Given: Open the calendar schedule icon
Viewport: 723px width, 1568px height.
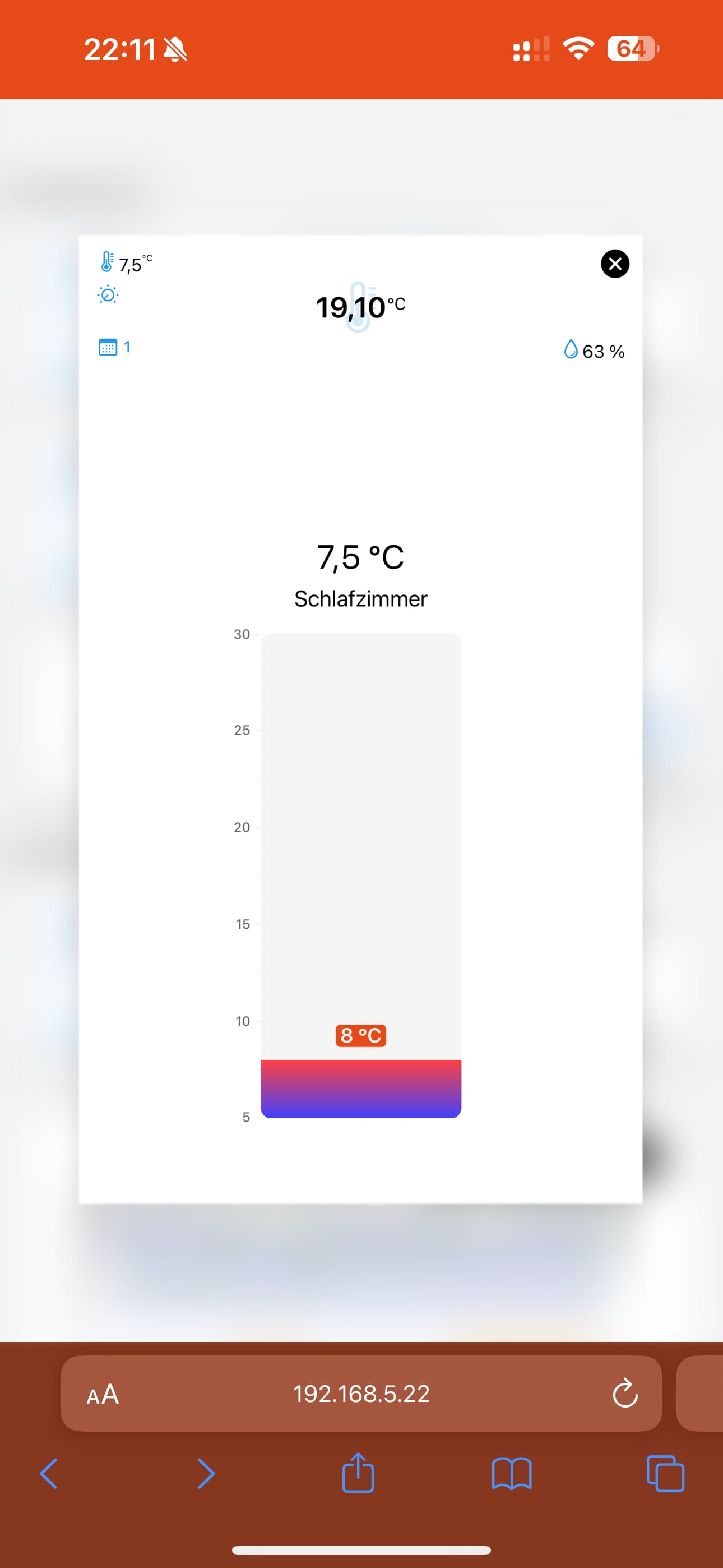Looking at the screenshot, I should coord(108,347).
